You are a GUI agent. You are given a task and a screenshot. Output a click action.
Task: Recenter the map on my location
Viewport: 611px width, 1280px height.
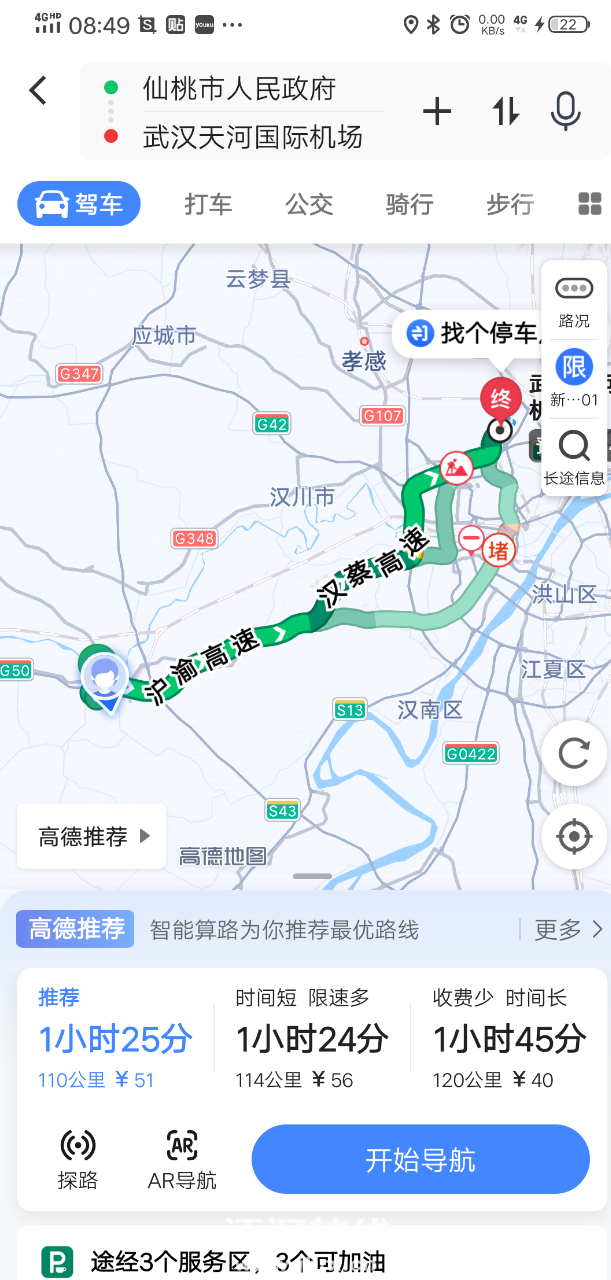click(574, 836)
